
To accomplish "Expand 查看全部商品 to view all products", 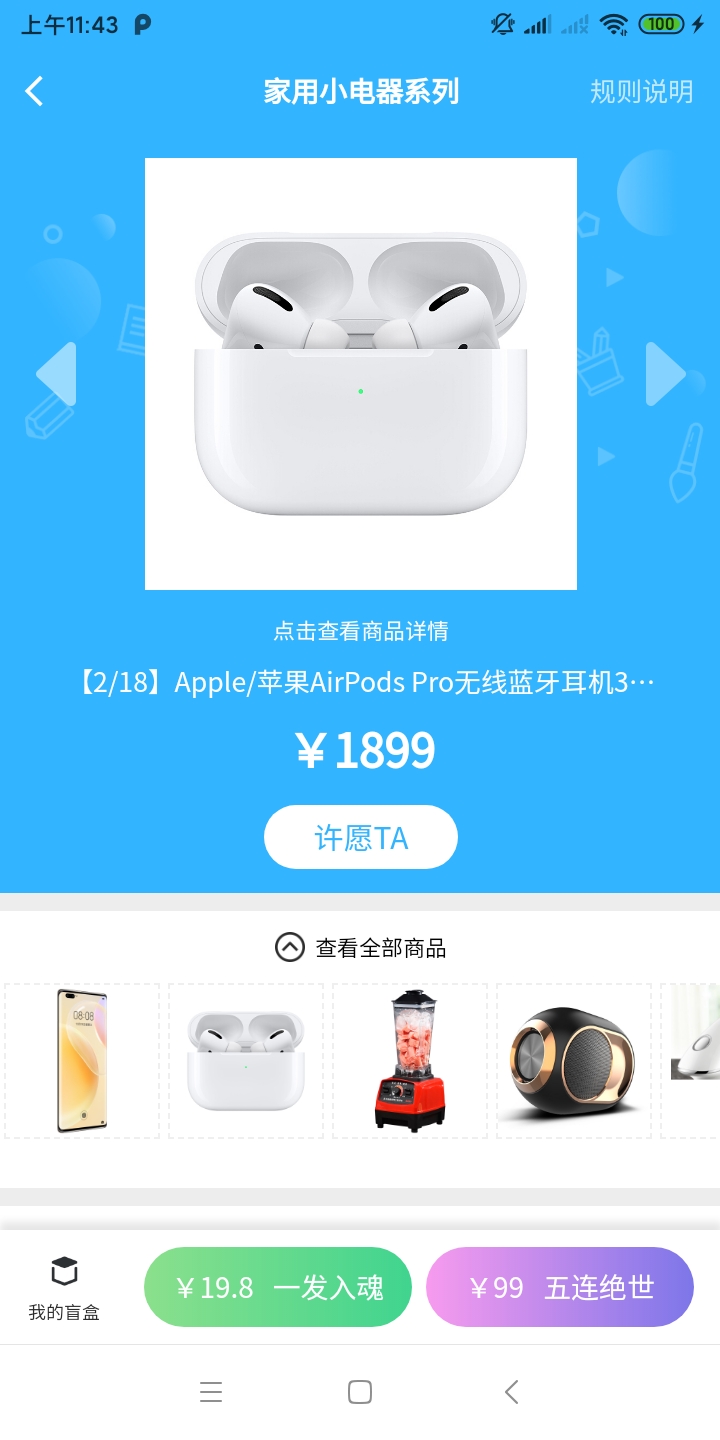I will tap(360, 947).
